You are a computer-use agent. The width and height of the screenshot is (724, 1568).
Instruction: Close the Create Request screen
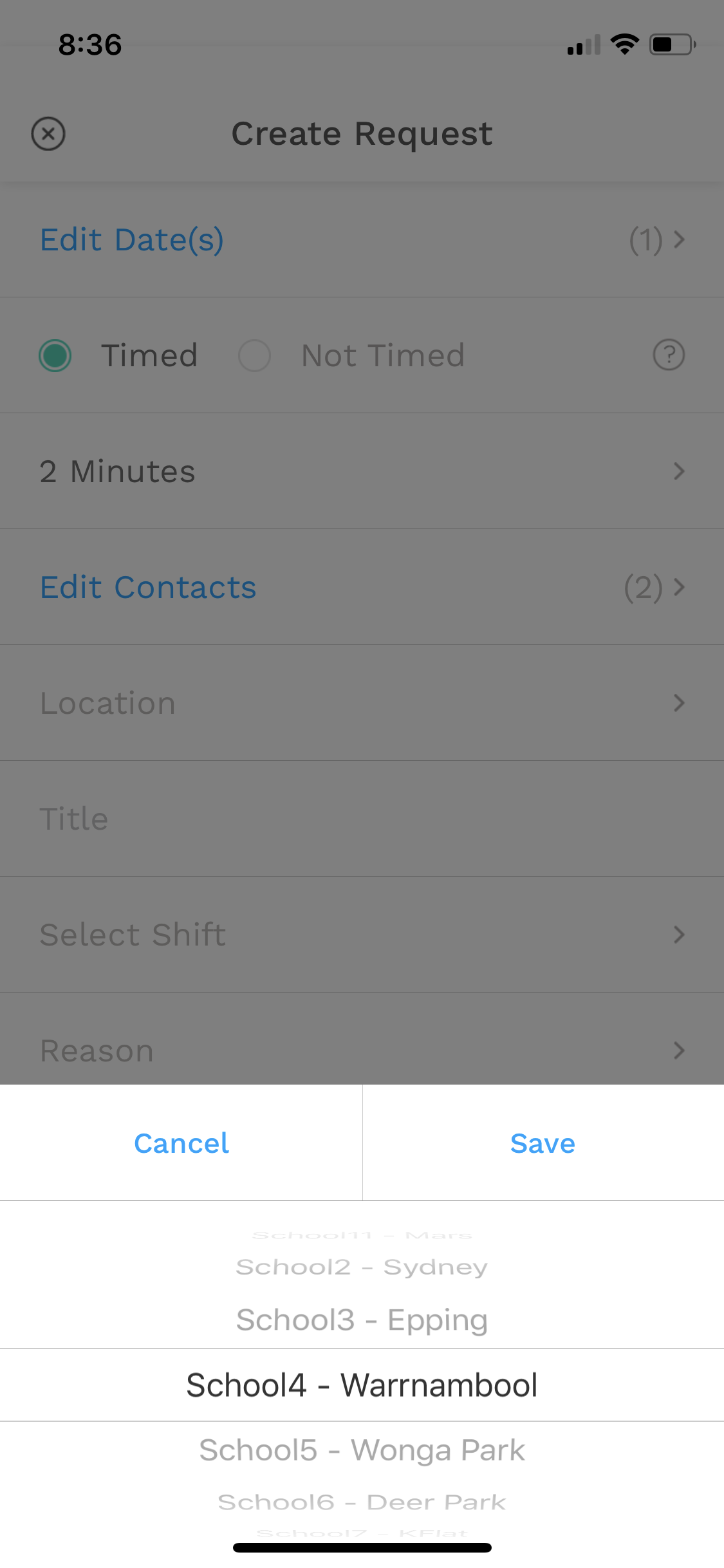[48, 134]
